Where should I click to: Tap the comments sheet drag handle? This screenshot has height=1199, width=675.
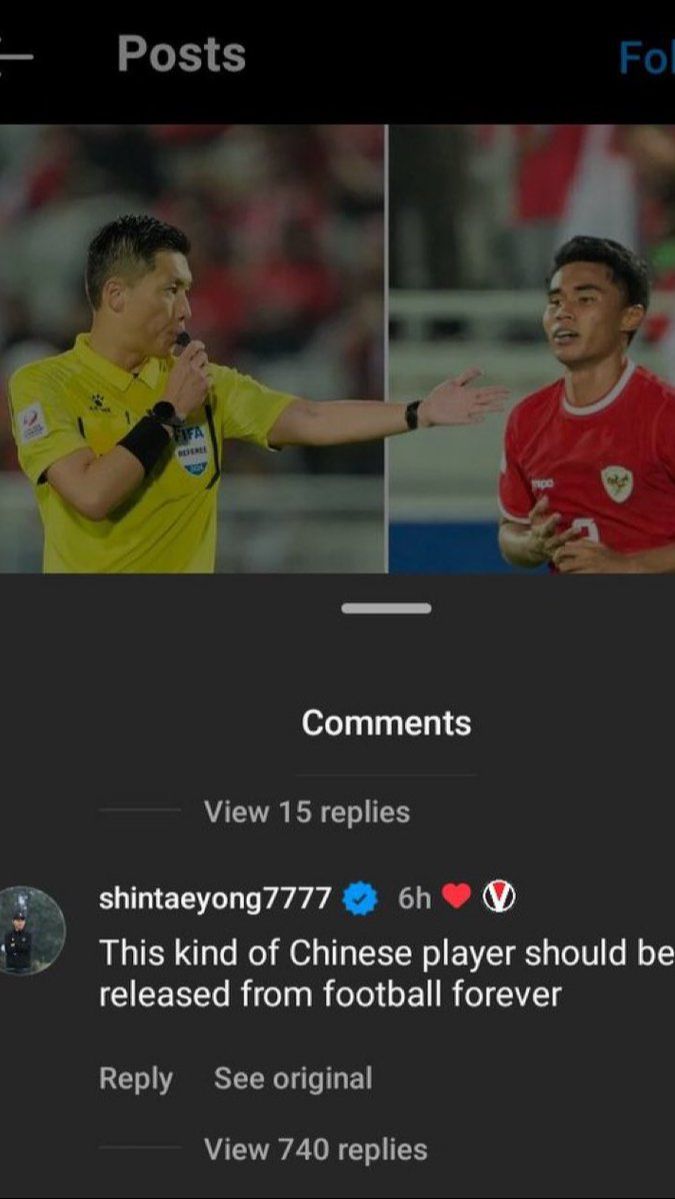[386, 608]
